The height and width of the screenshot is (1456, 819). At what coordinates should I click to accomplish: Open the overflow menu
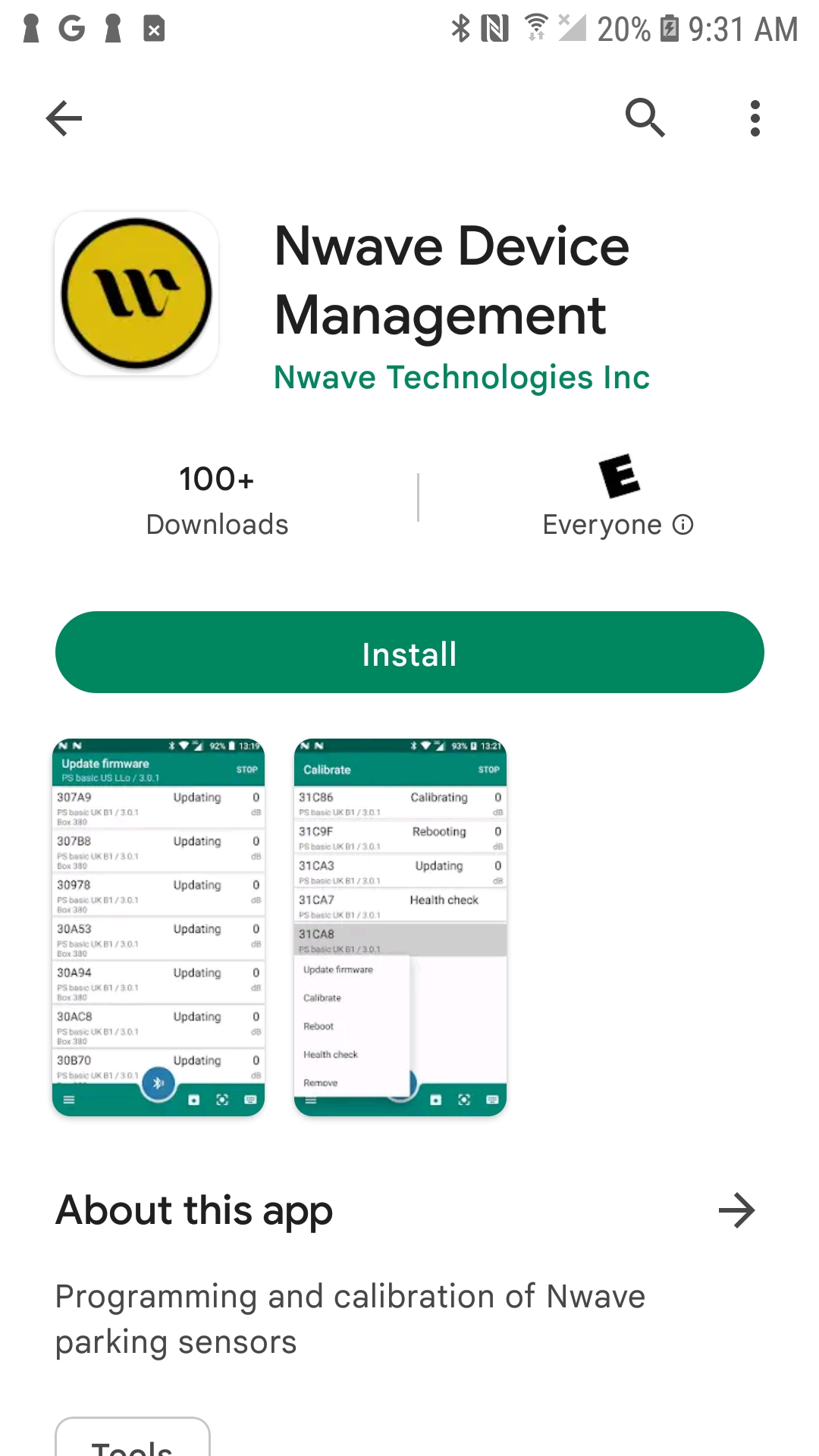[755, 118]
